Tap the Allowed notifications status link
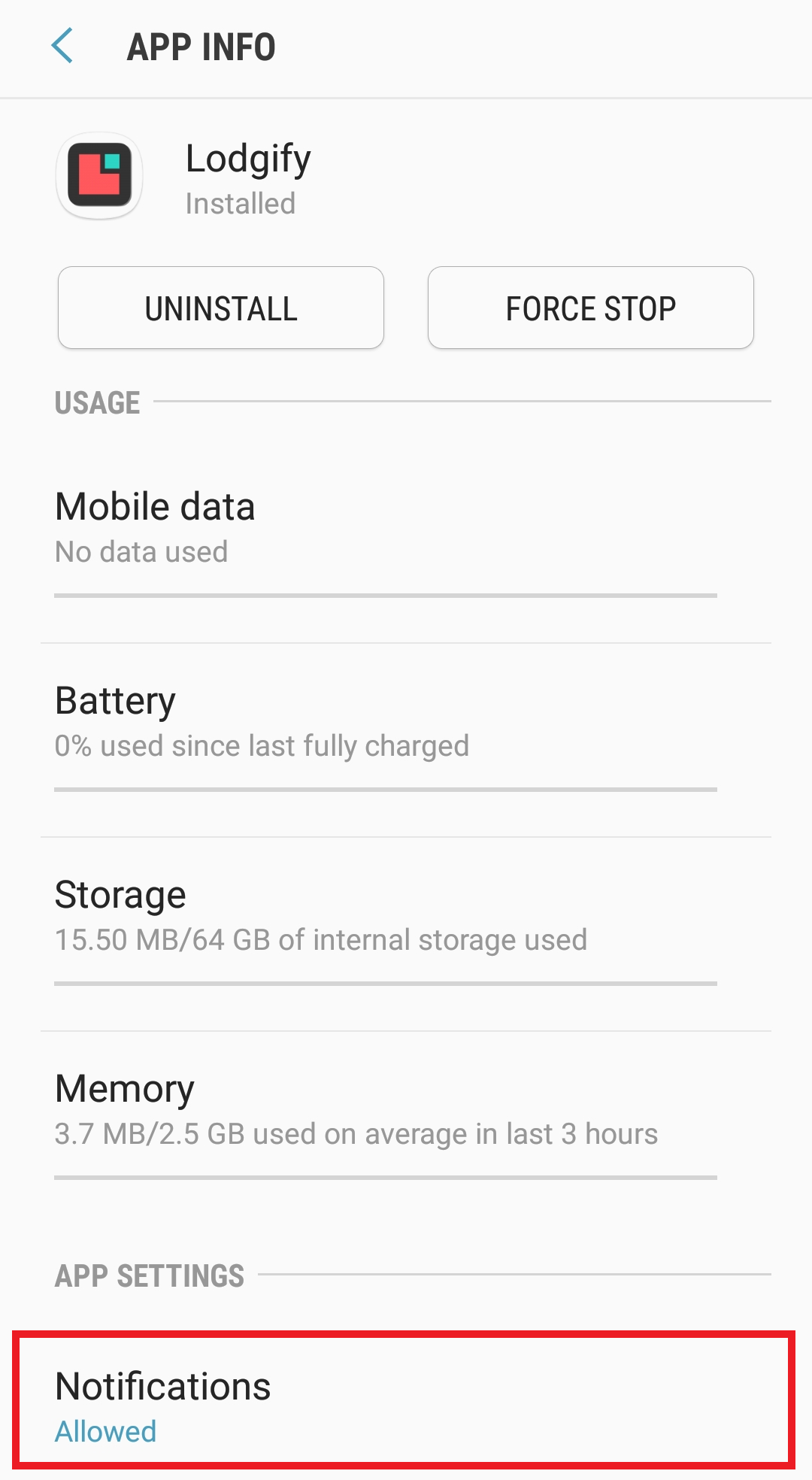This screenshot has width=812, height=1480. tap(105, 1431)
